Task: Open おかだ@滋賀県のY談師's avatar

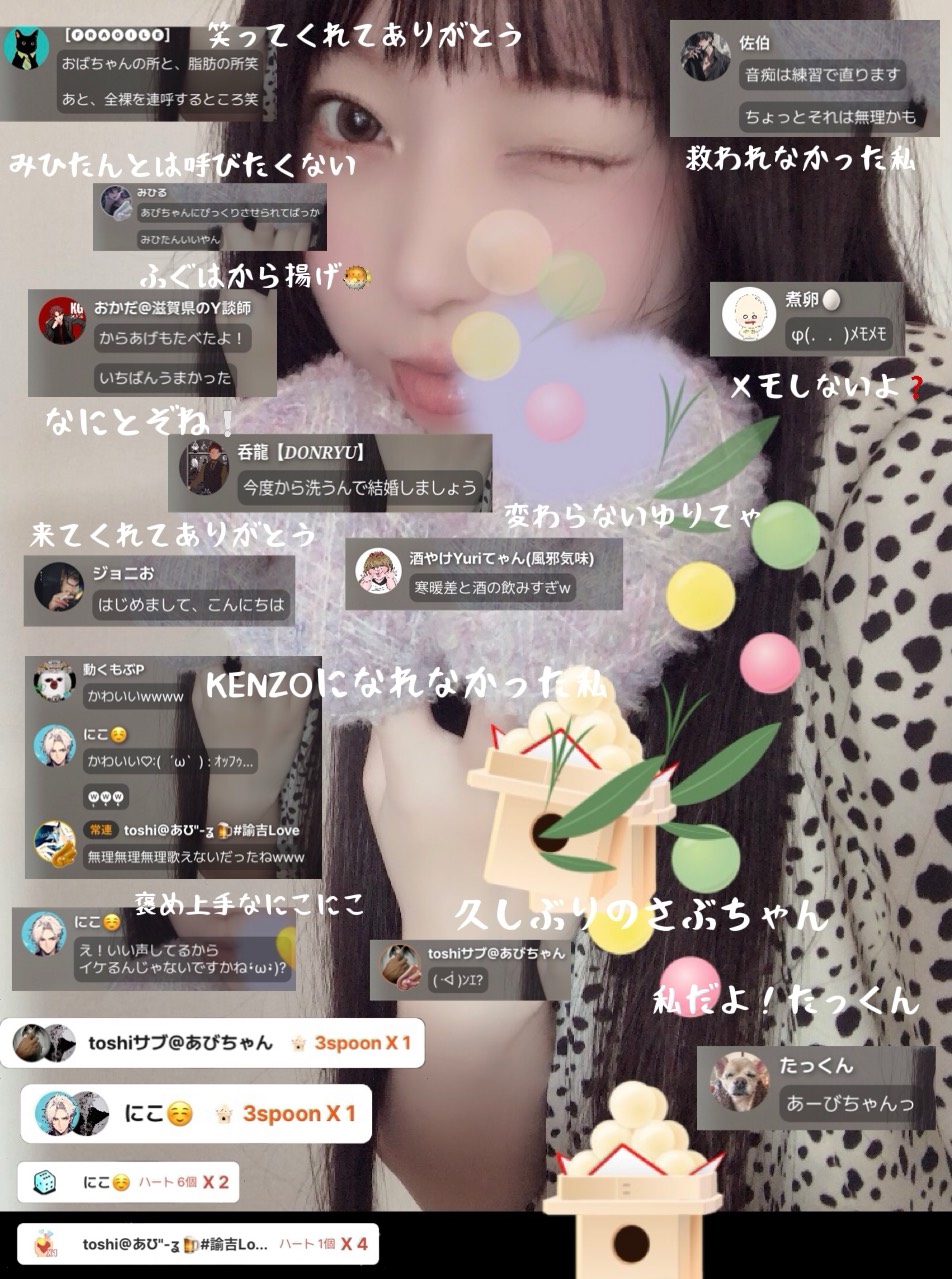Action: point(63,320)
